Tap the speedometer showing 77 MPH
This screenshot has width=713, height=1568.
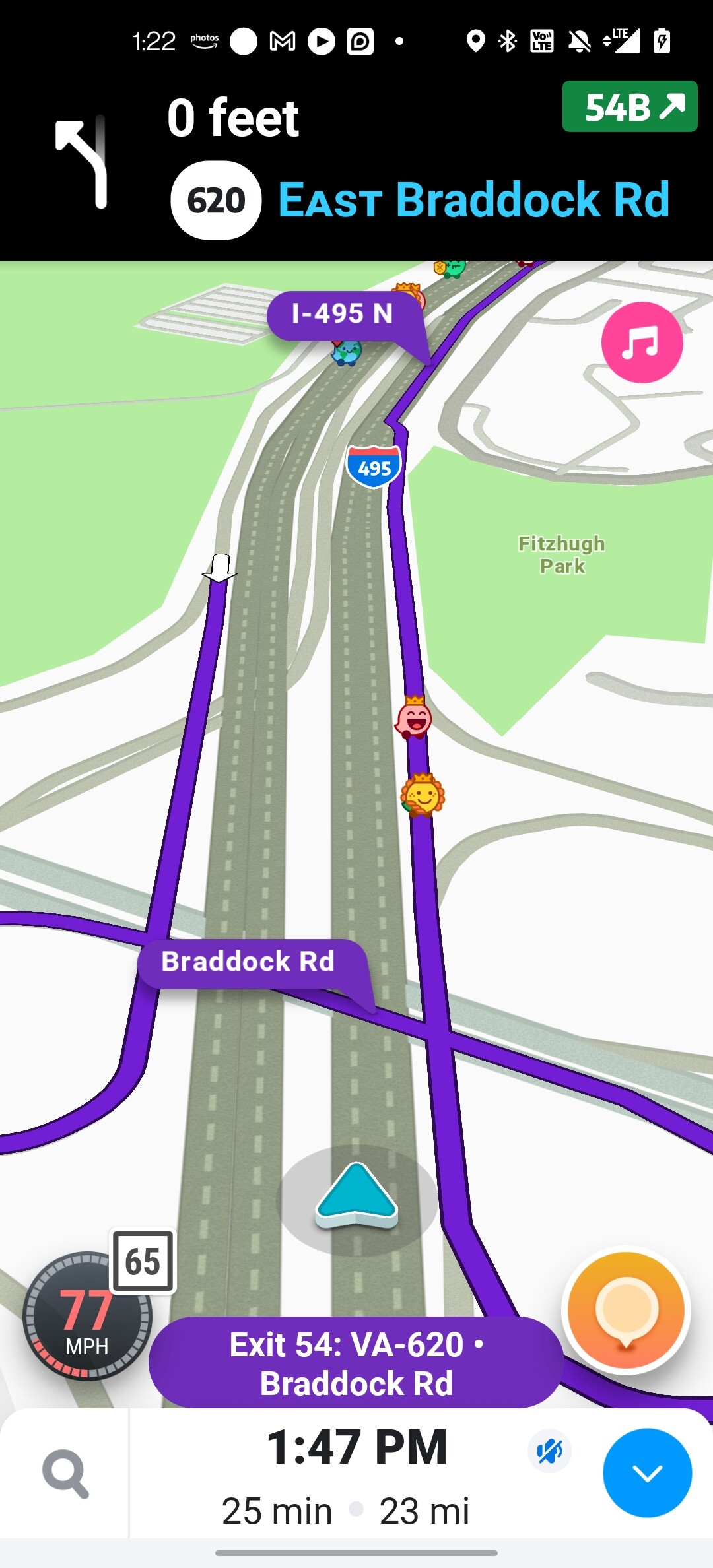(87, 1316)
